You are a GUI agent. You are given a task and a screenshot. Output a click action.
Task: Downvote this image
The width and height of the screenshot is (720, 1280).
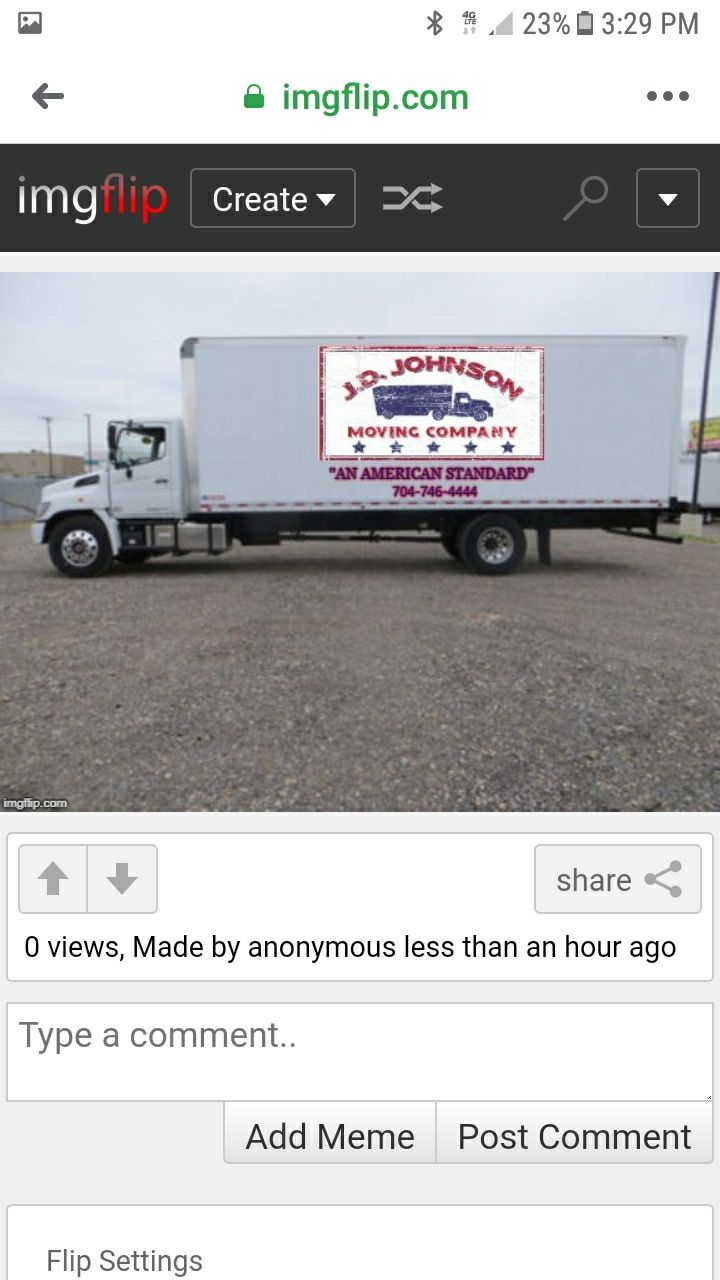122,879
